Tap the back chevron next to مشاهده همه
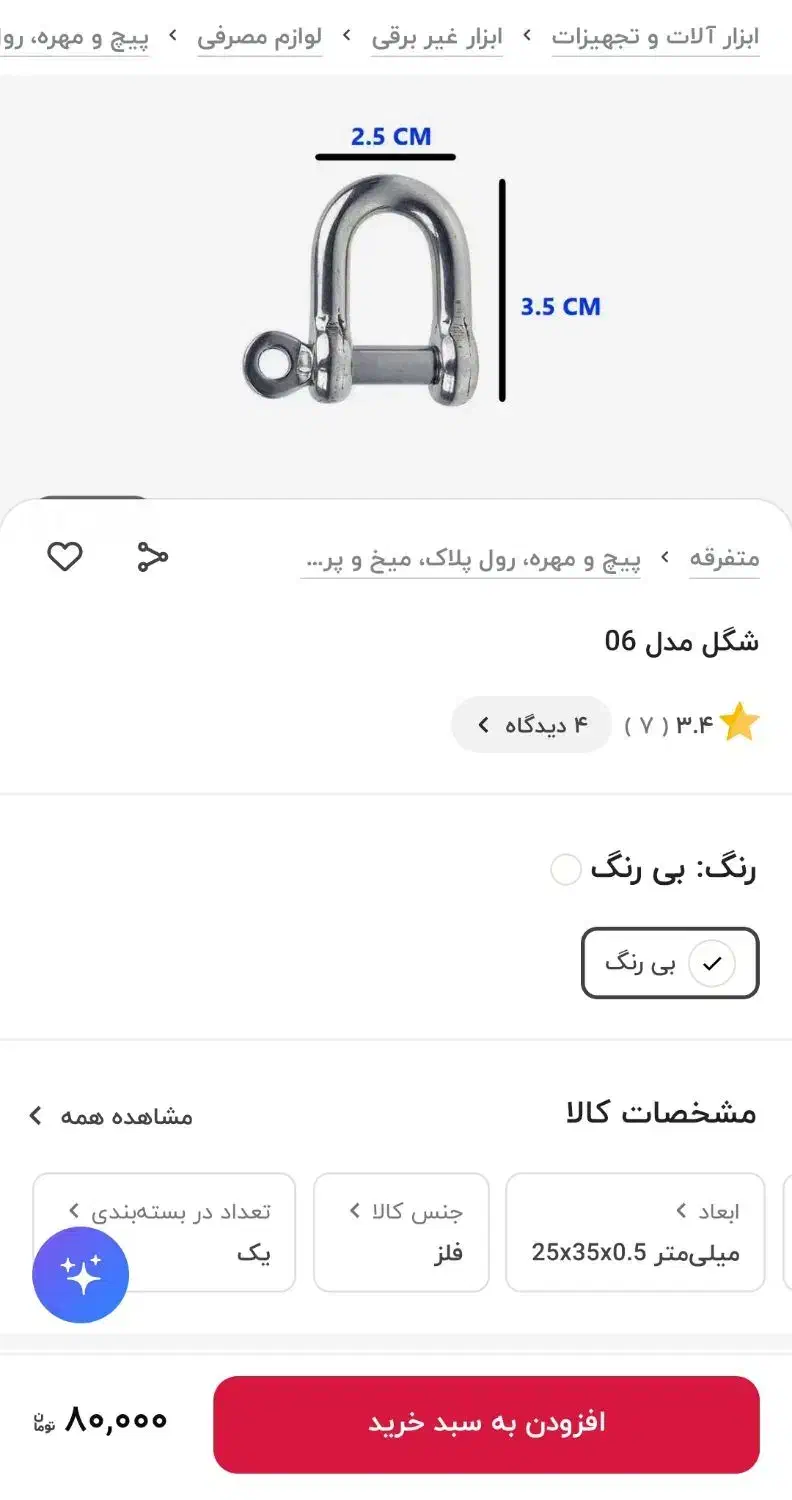Image resolution: width=792 pixels, height=1500 pixels. (x=36, y=1116)
